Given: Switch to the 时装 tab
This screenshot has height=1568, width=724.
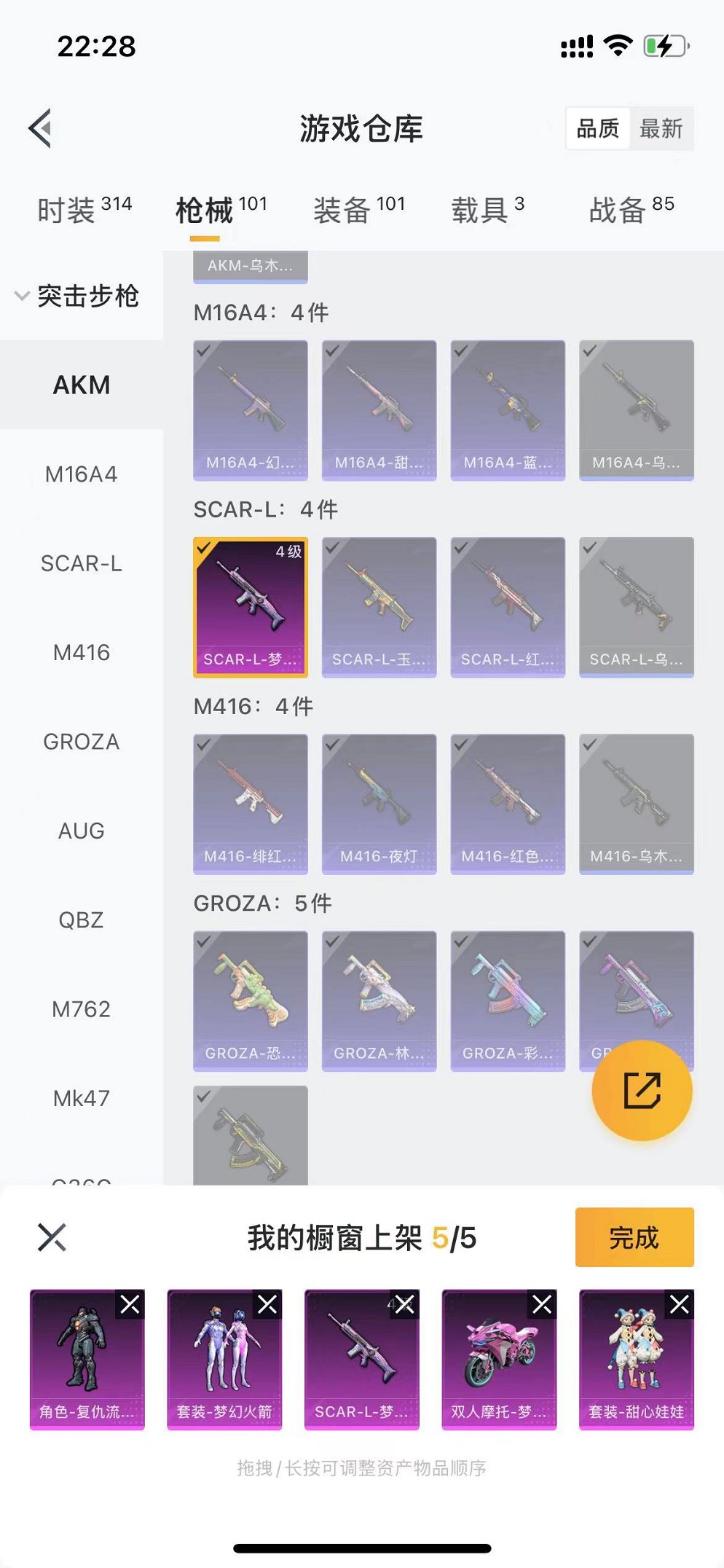Looking at the screenshot, I should [x=84, y=210].
